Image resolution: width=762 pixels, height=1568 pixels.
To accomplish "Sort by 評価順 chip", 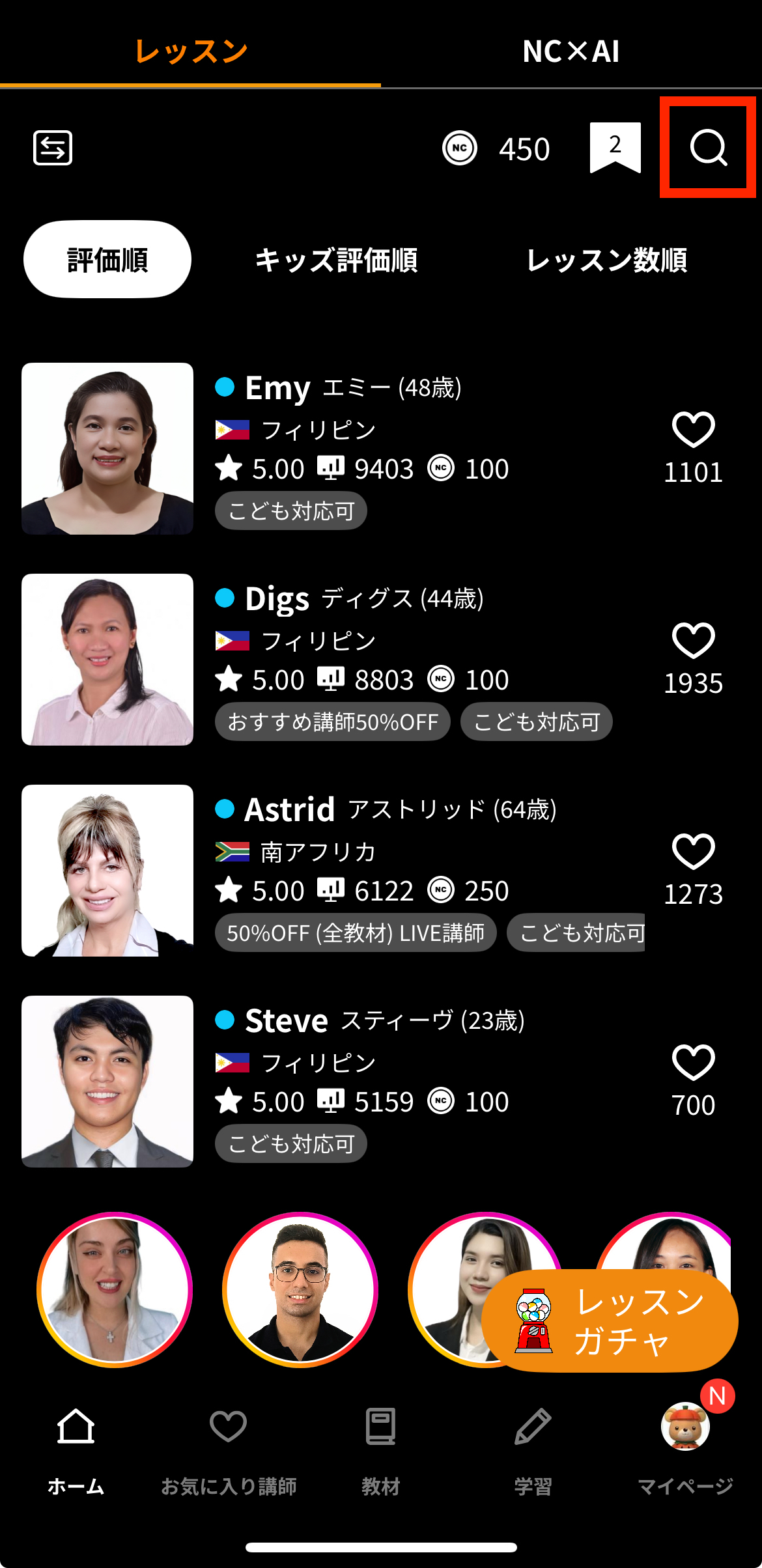I will 107,260.
